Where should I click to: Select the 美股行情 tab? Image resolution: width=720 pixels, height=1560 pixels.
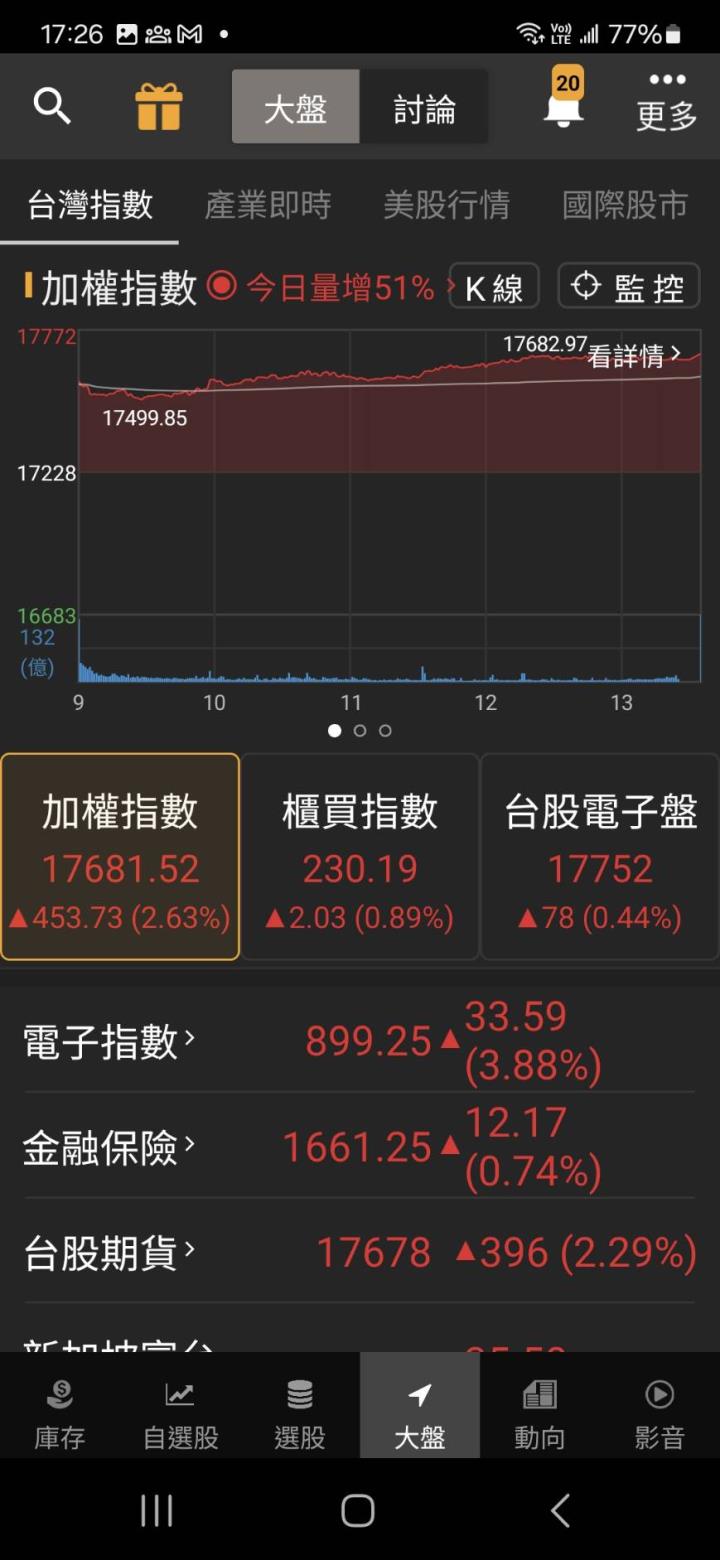pos(447,205)
